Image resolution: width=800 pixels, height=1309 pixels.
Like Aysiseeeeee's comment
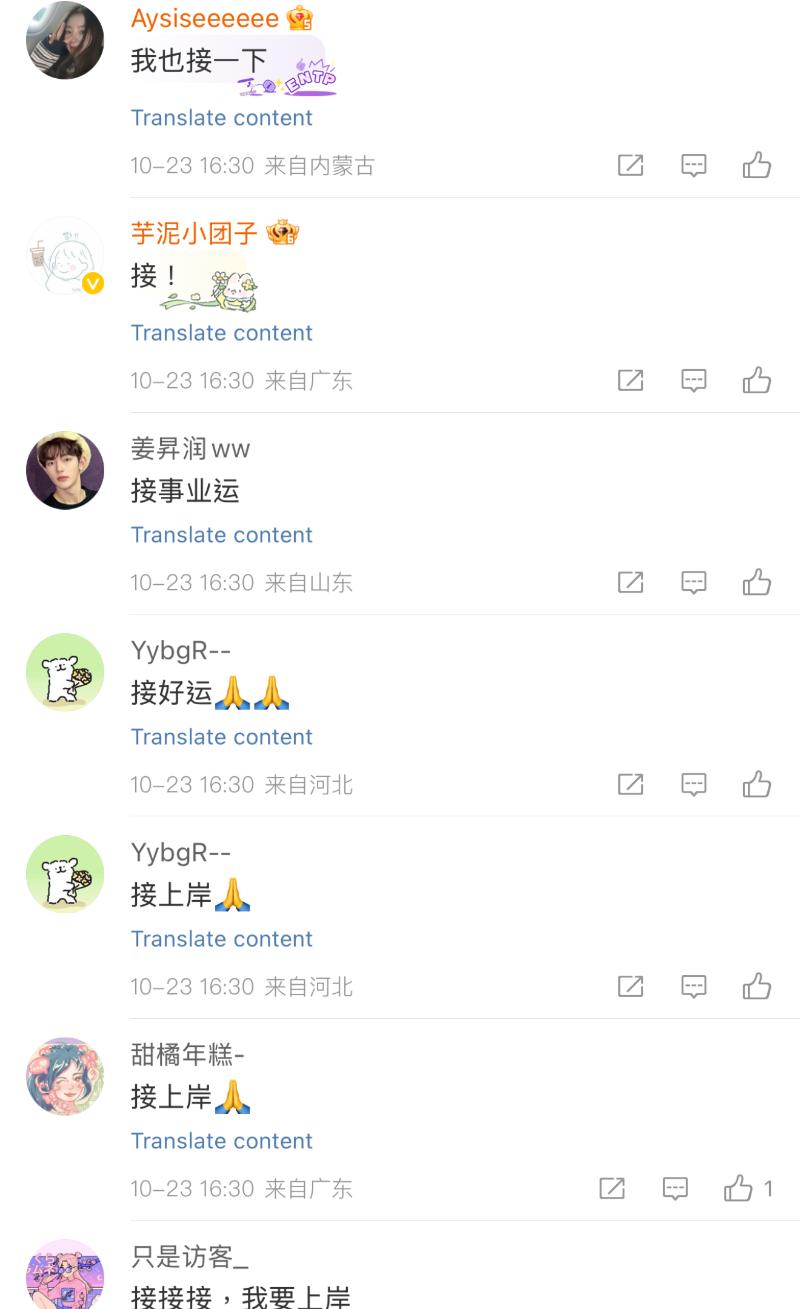click(757, 165)
